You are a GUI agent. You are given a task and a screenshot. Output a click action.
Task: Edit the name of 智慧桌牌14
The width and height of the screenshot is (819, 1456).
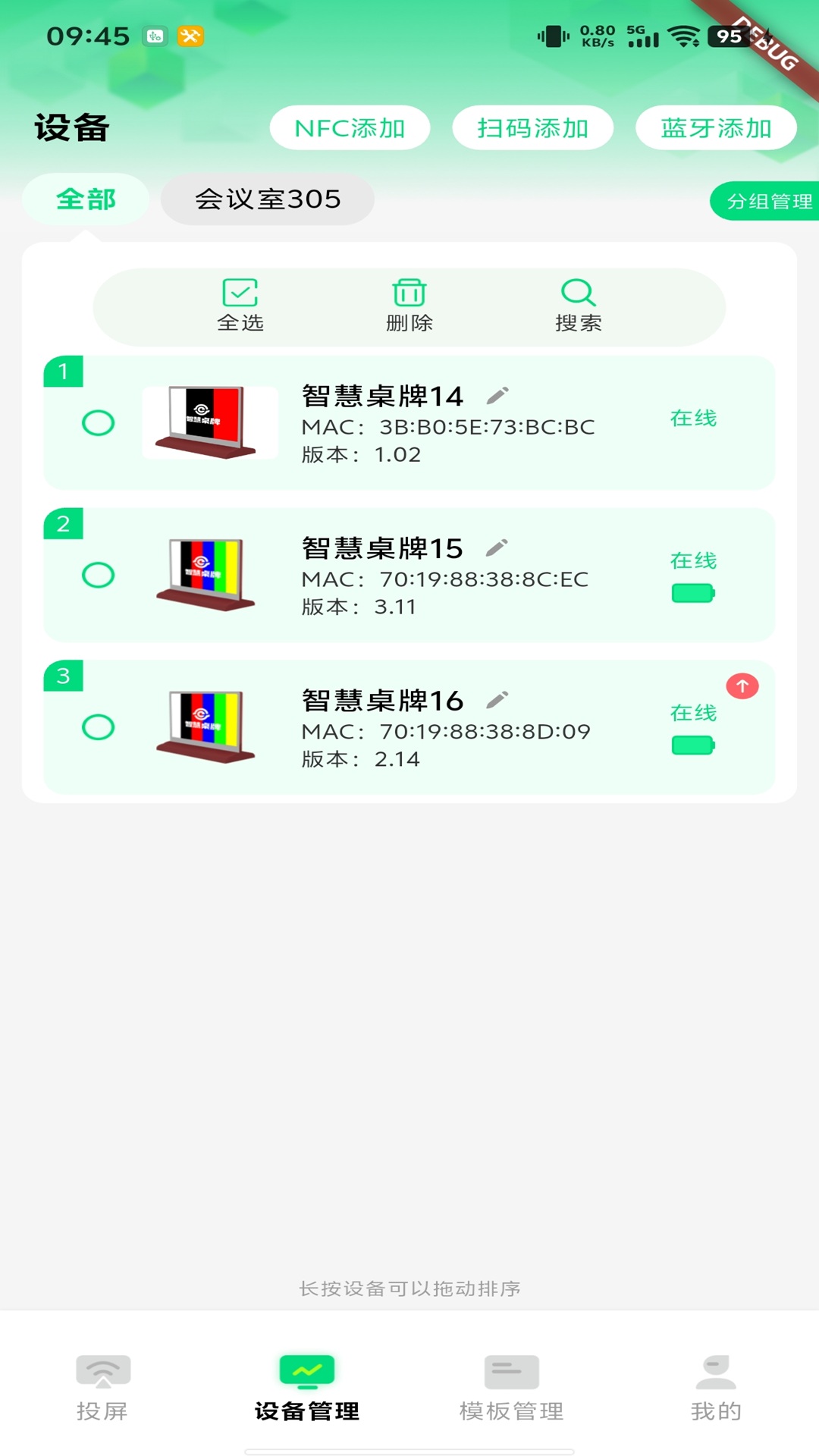point(497,395)
